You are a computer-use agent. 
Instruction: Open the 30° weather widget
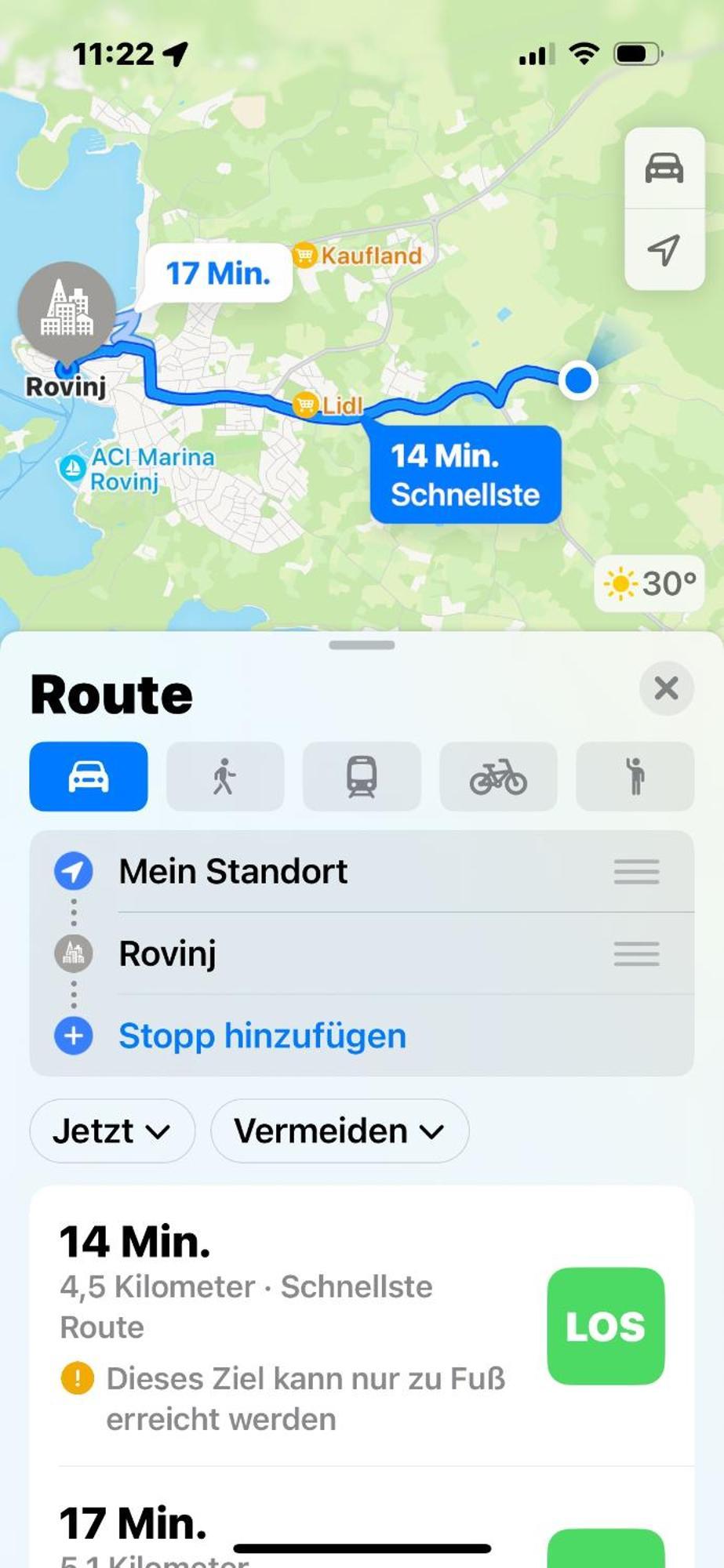pyautogui.click(x=649, y=583)
